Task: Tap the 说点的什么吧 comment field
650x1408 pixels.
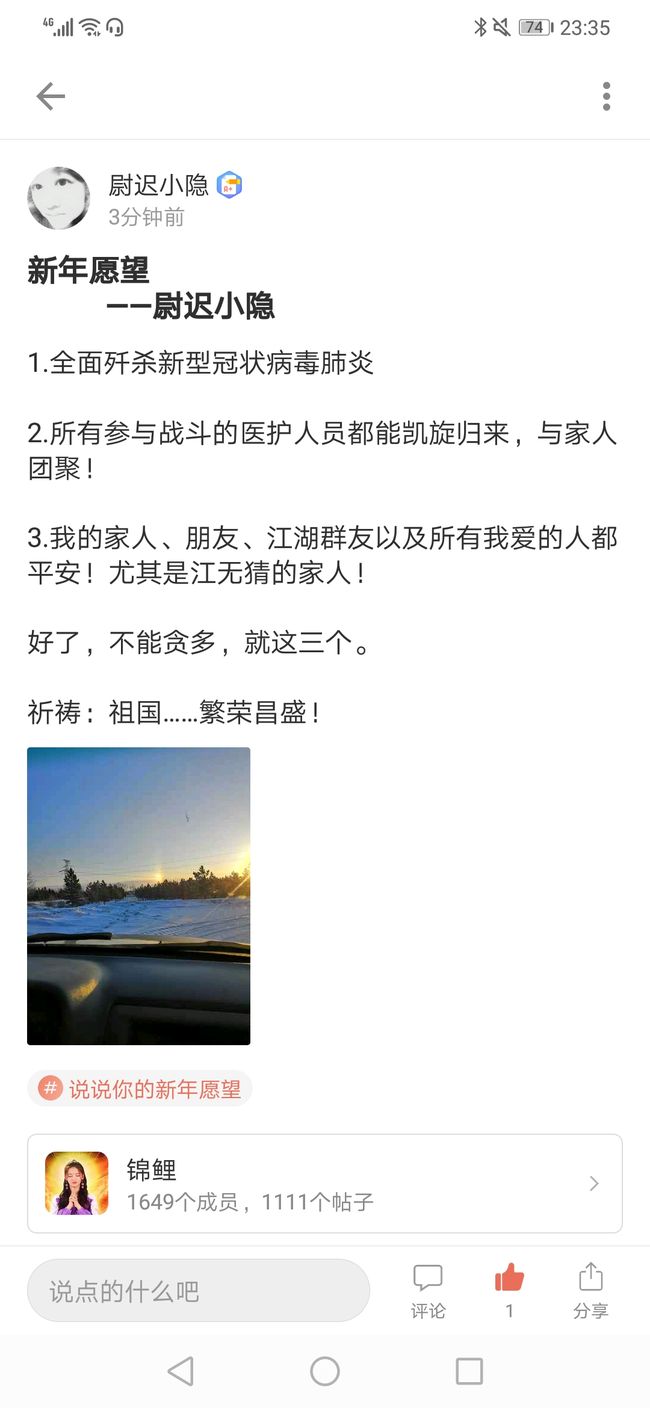Action: [x=198, y=1290]
